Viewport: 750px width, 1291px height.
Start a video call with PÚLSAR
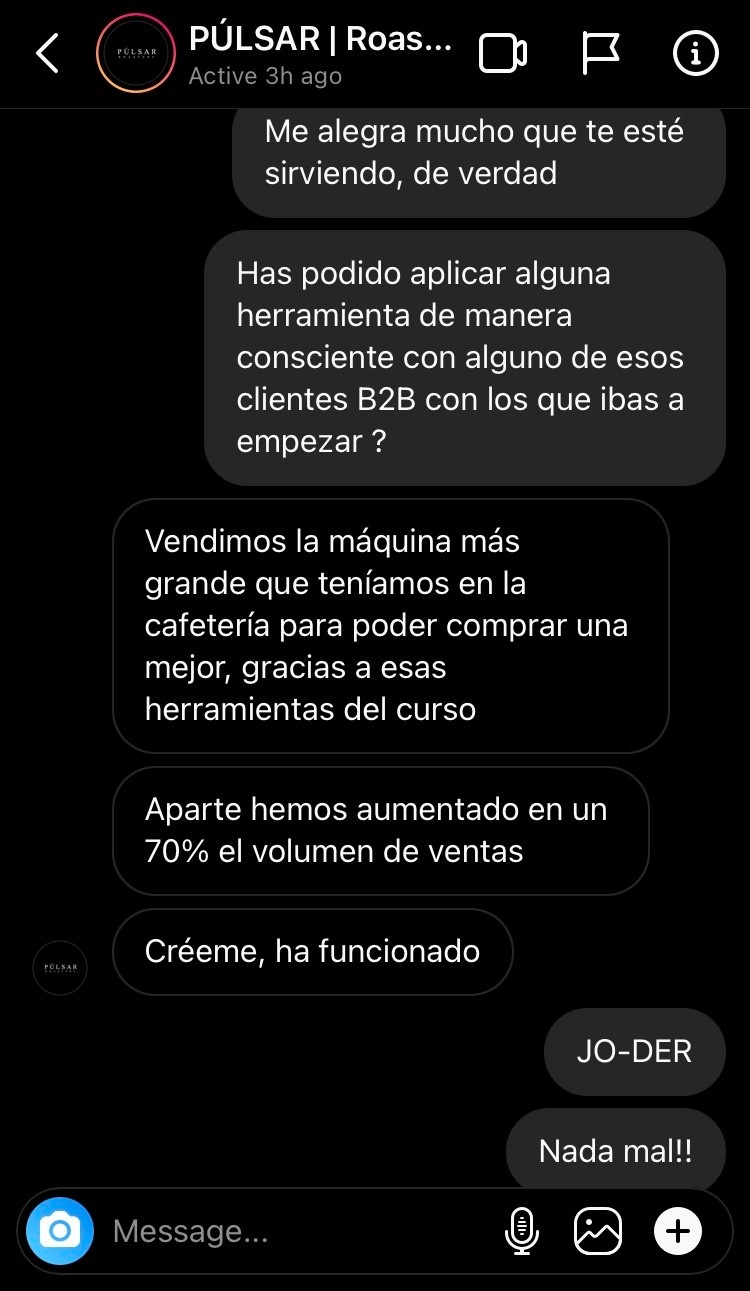tap(503, 54)
